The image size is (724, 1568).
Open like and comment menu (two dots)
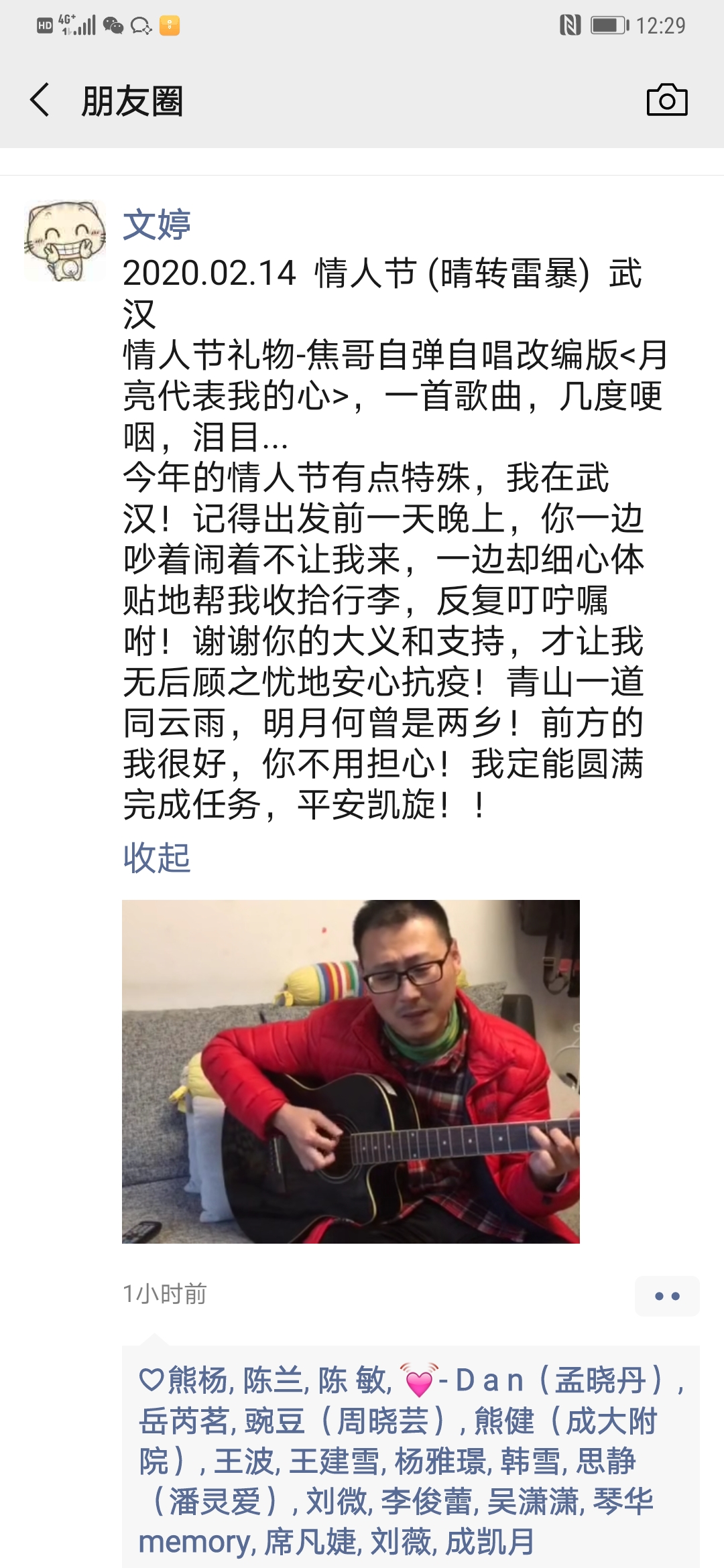click(x=667, y=1296)
